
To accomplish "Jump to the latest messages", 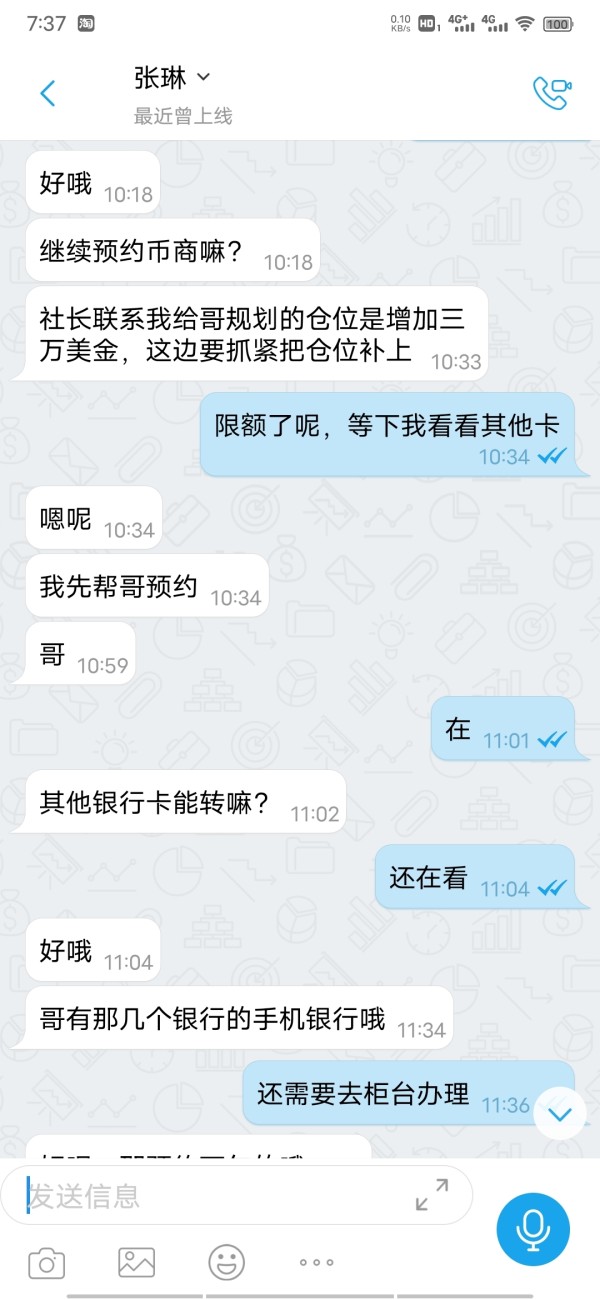I will coord(559,1113).
